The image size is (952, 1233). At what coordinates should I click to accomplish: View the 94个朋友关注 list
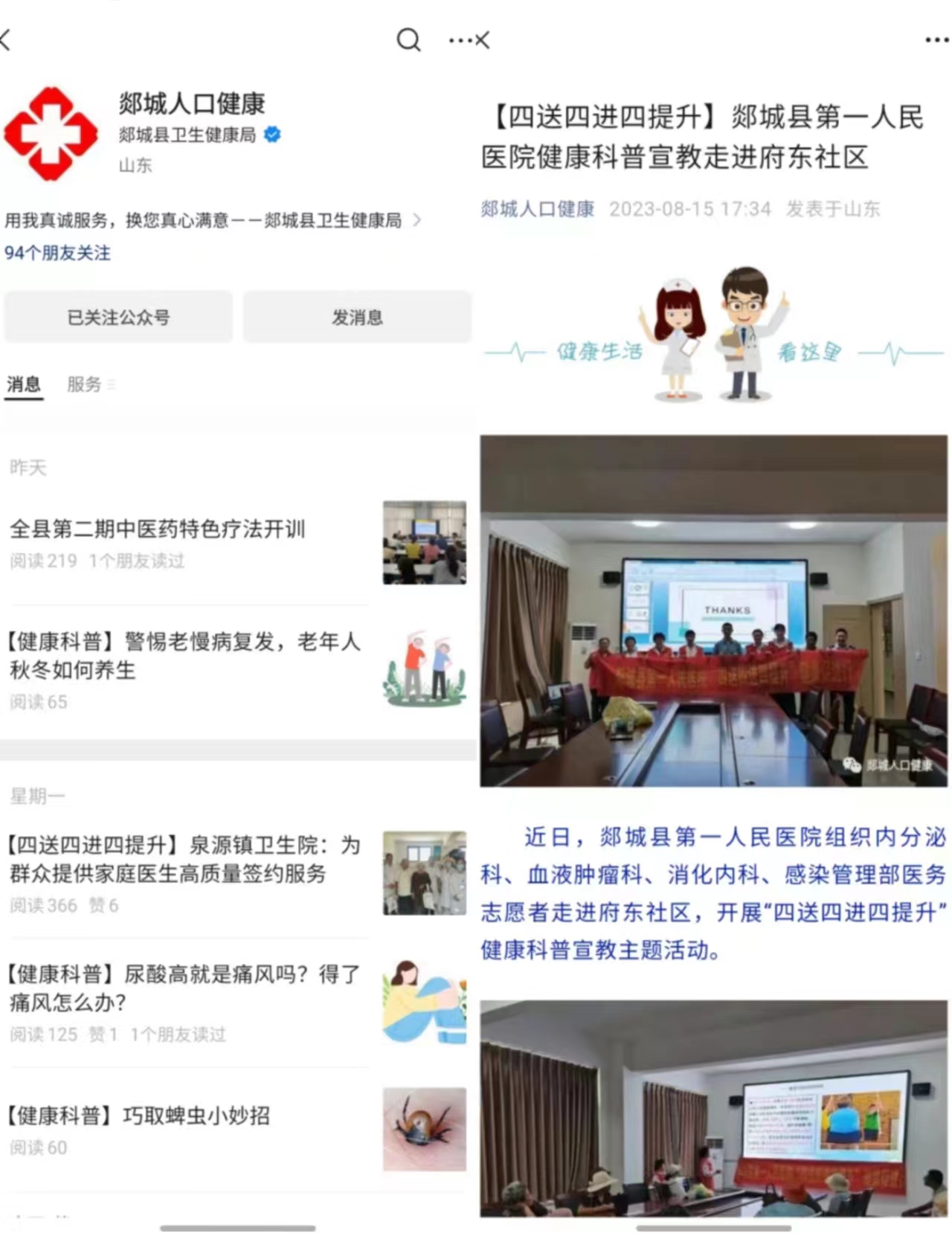coord(57,253)
